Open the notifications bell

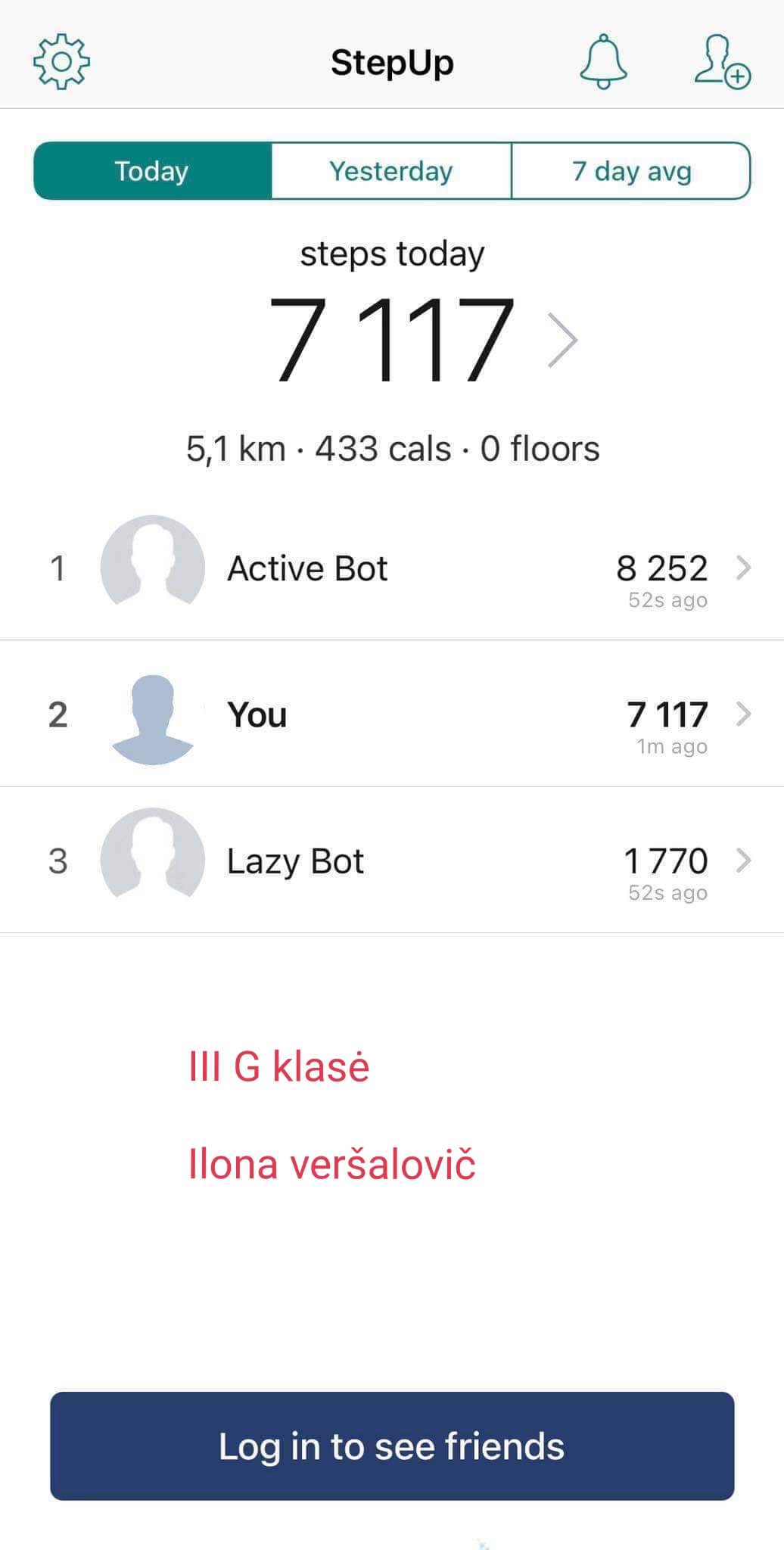pos(603,62)
